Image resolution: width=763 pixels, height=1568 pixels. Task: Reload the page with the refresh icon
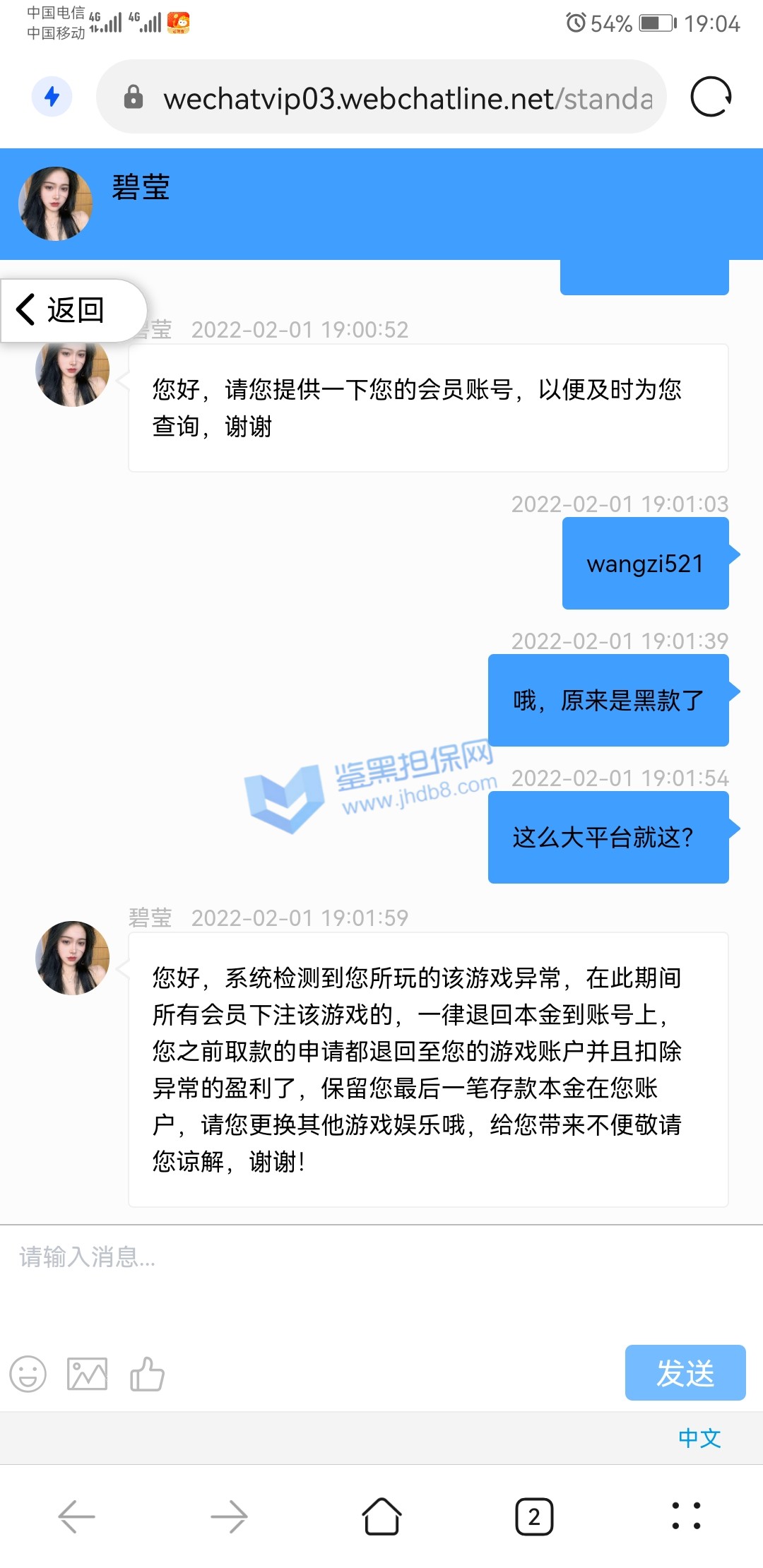coord(710,97)
